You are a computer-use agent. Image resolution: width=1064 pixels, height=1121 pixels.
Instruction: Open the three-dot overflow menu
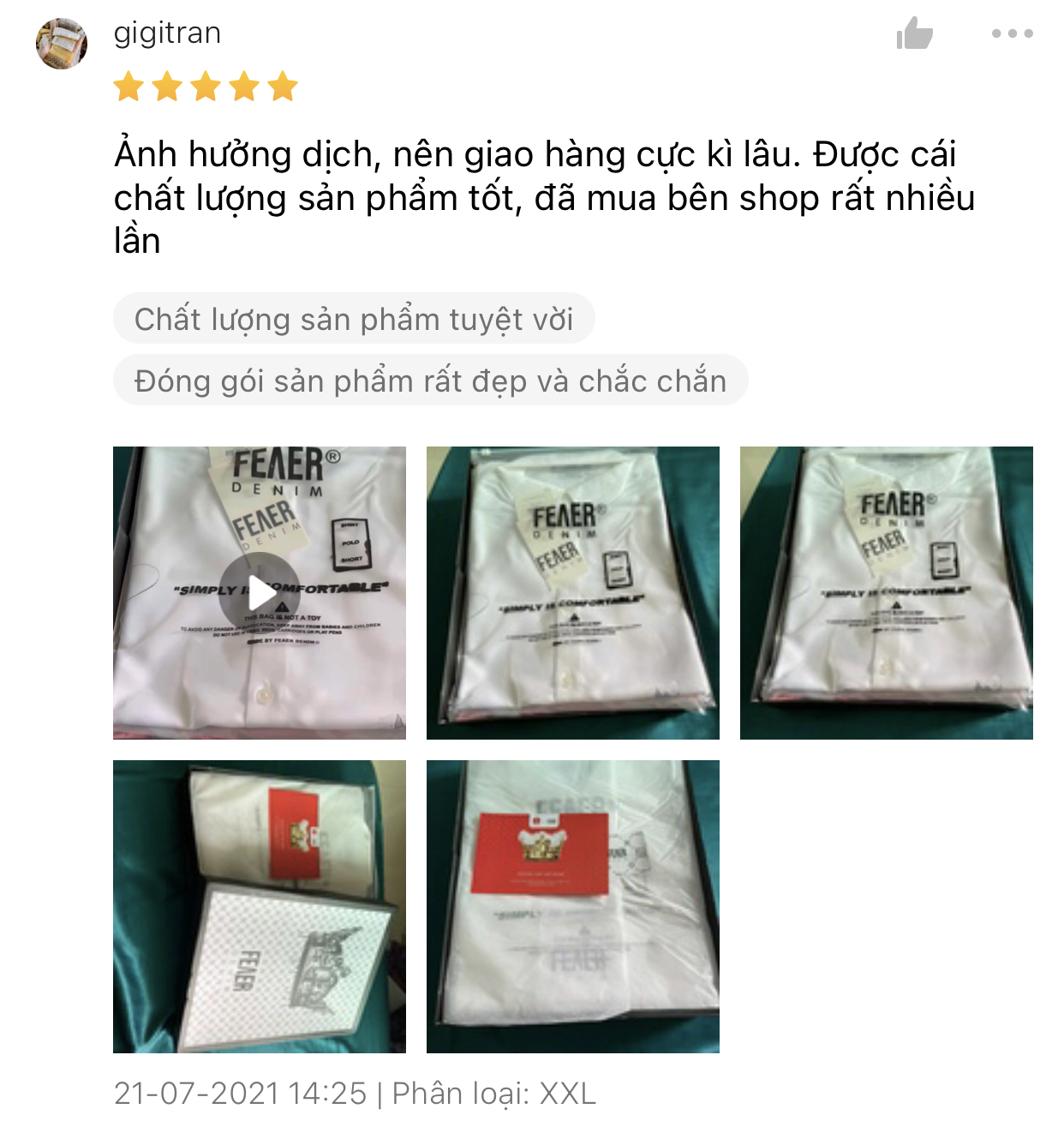point(1012,34)
